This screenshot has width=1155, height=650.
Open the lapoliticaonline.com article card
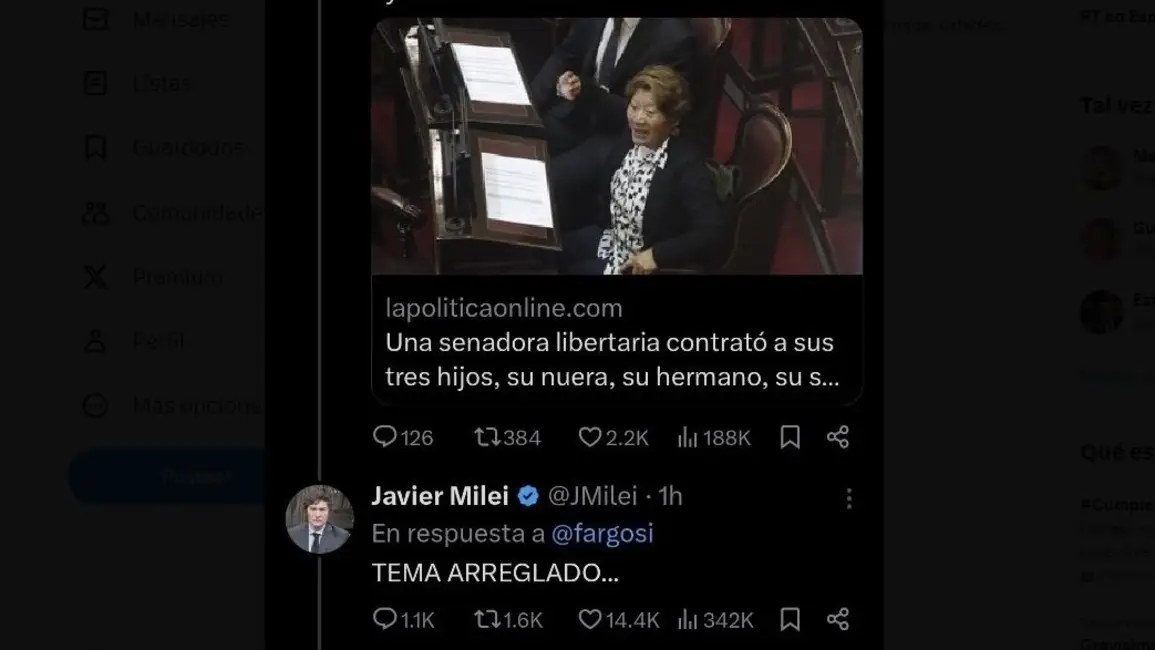[616, 342]
